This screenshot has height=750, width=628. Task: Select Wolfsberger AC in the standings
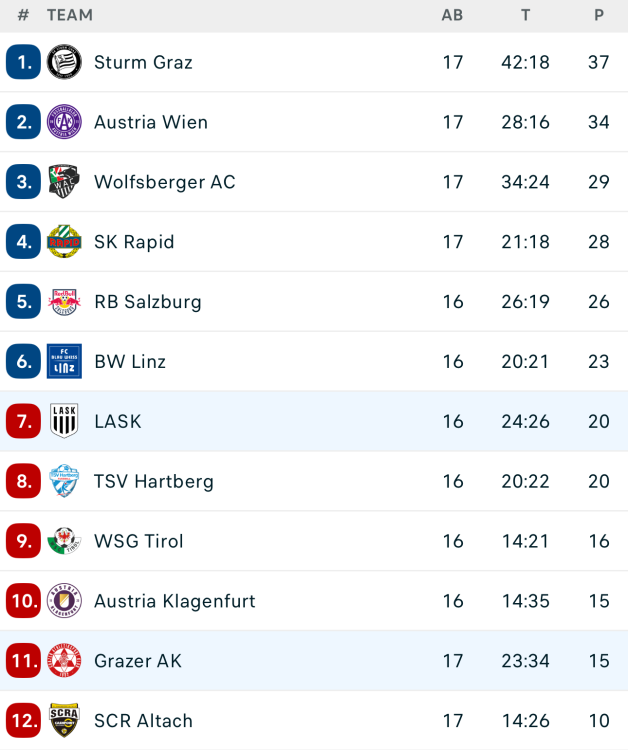coord(165,182)
